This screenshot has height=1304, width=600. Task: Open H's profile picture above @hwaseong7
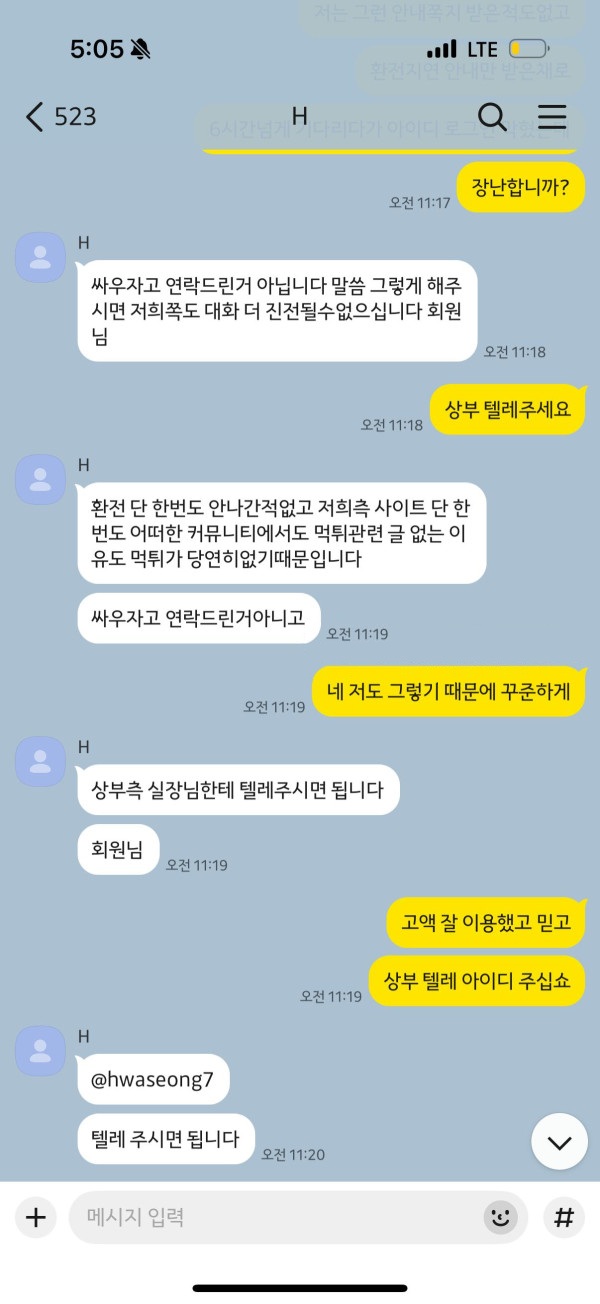[x=41, y=1049]
